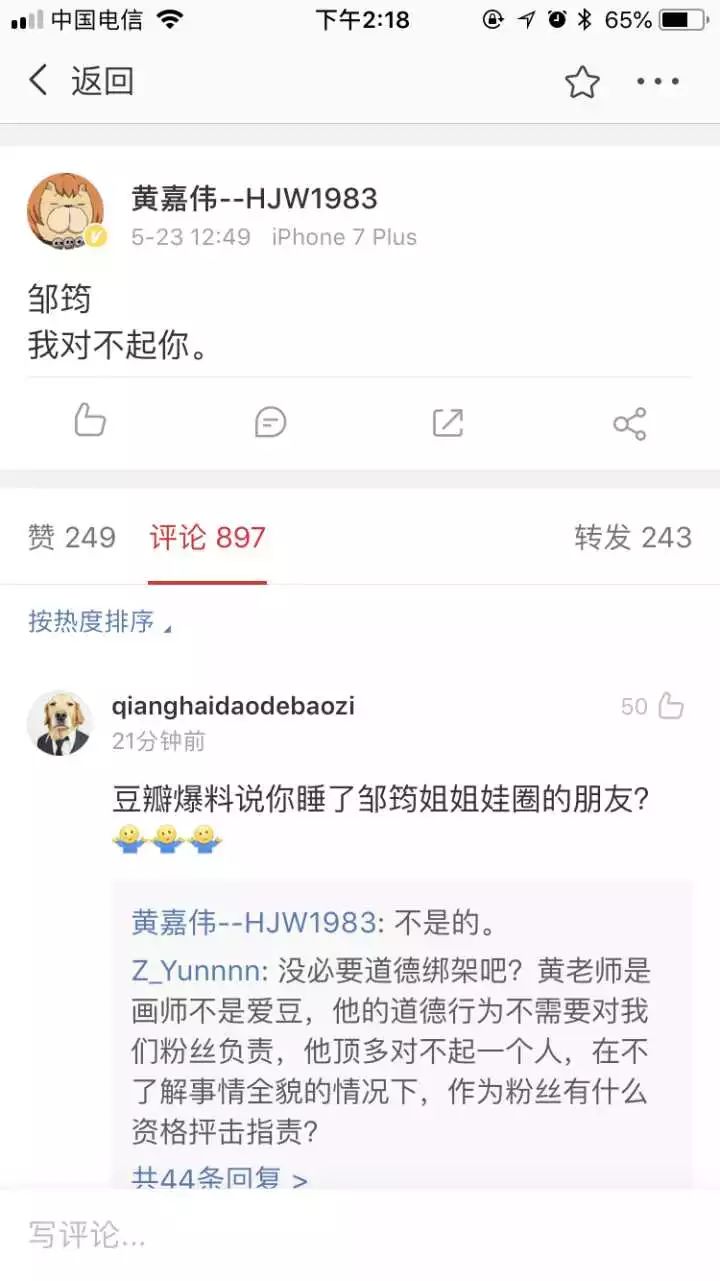Screen dimensions: 720x1281
Task: Share the post via share icon
Action: [629, 423]
